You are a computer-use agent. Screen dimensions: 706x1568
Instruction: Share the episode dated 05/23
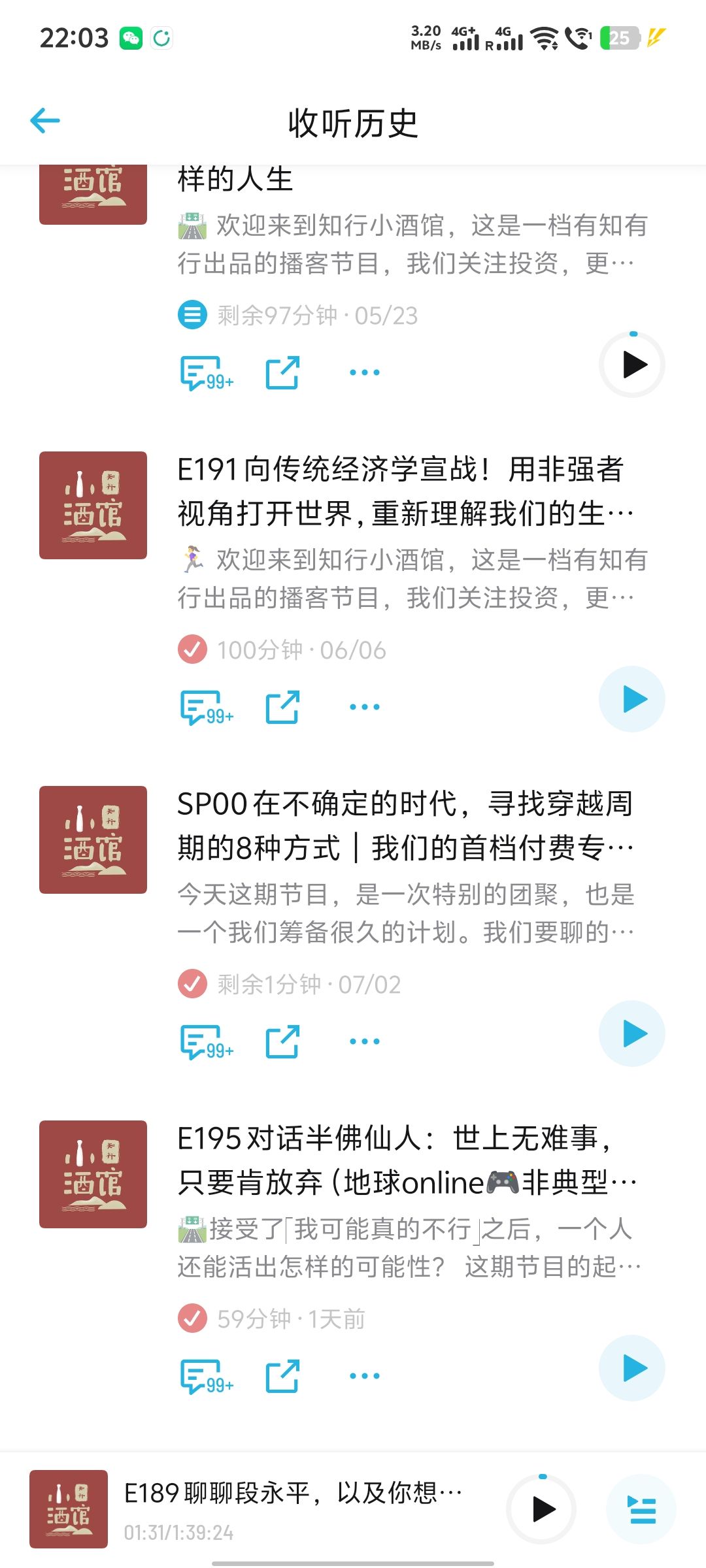[x=282, y=372]
